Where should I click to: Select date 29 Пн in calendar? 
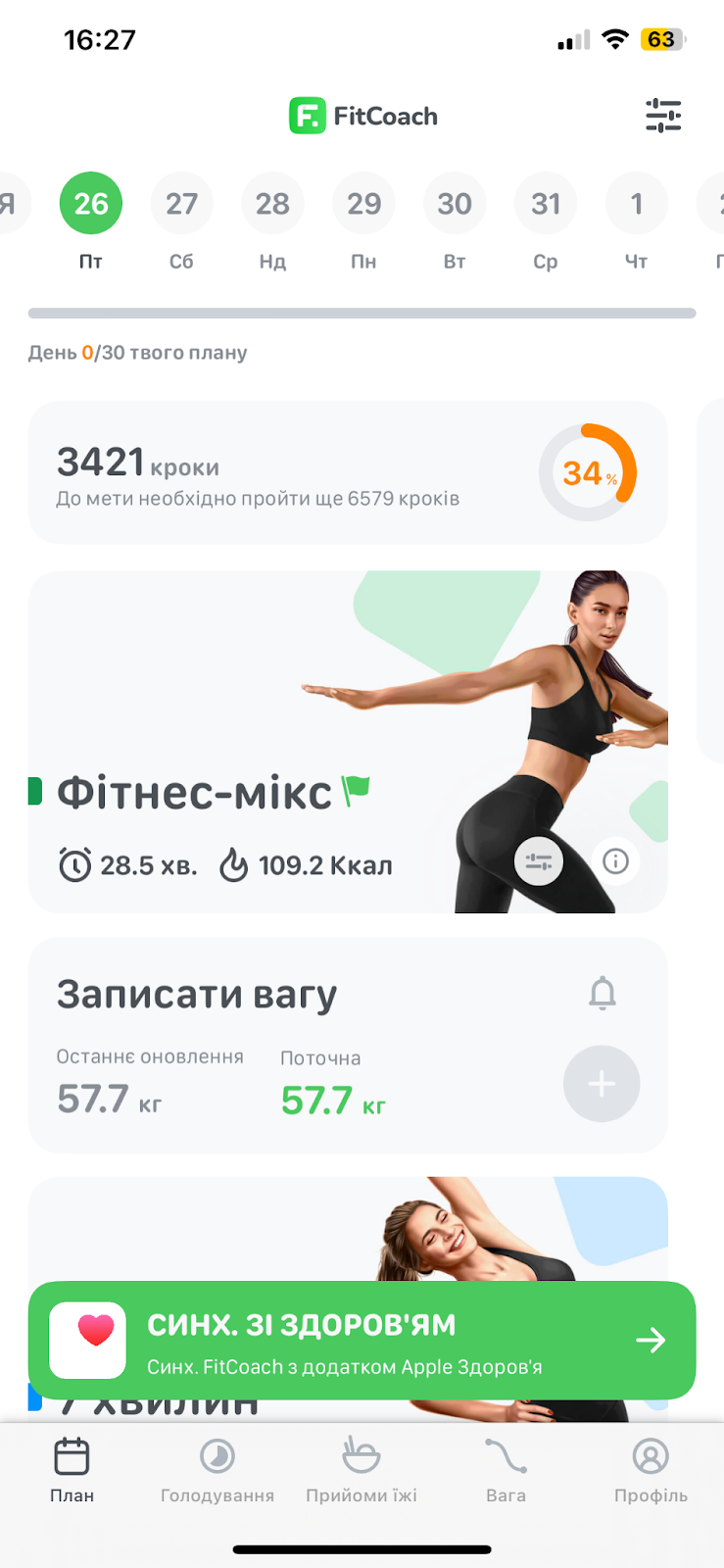coord(363,221)
